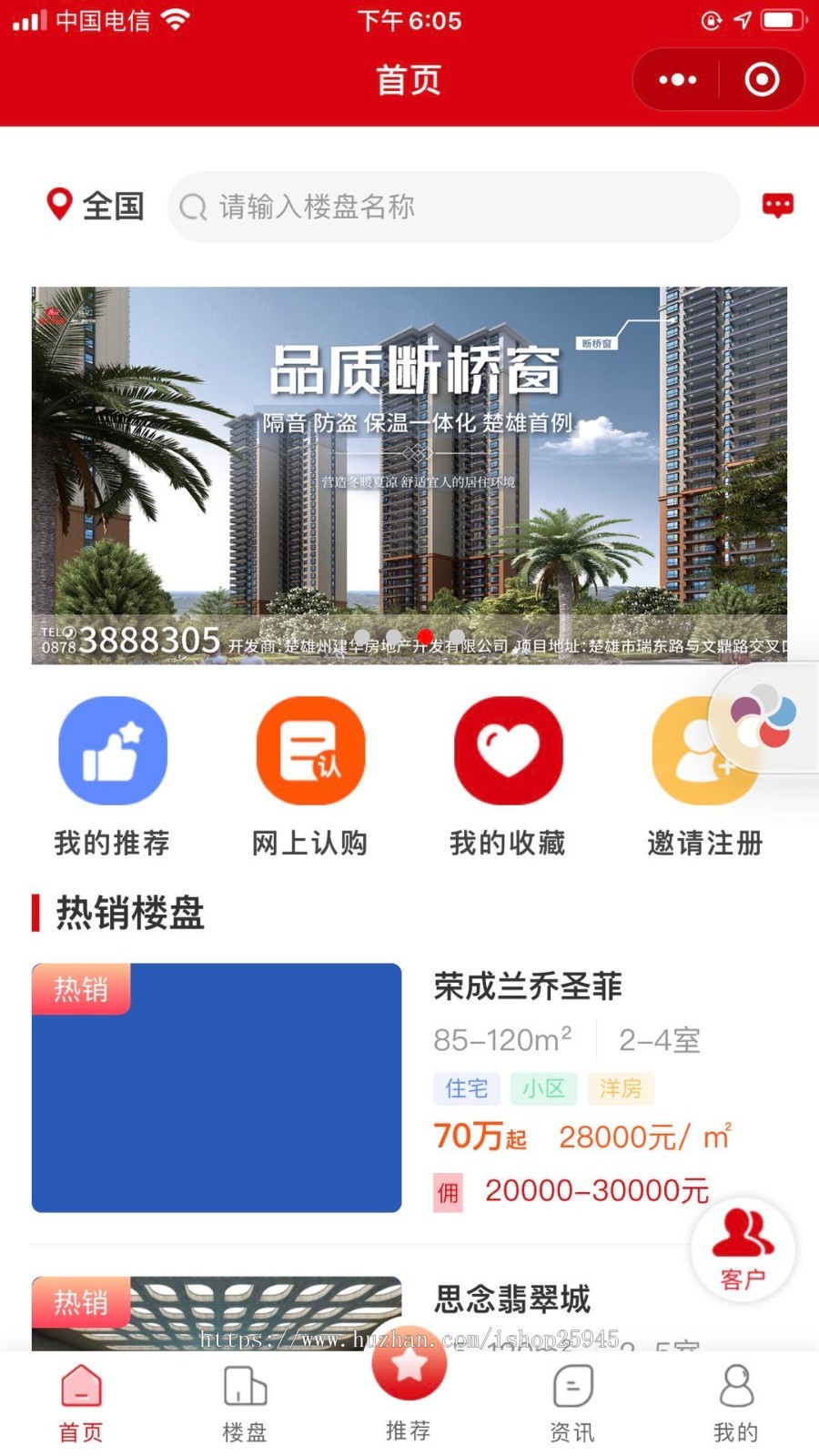Viewport: 819px width, 1456px height.
Task: Select the 住宅 property tag
Action: click(x=466, y=1088)
